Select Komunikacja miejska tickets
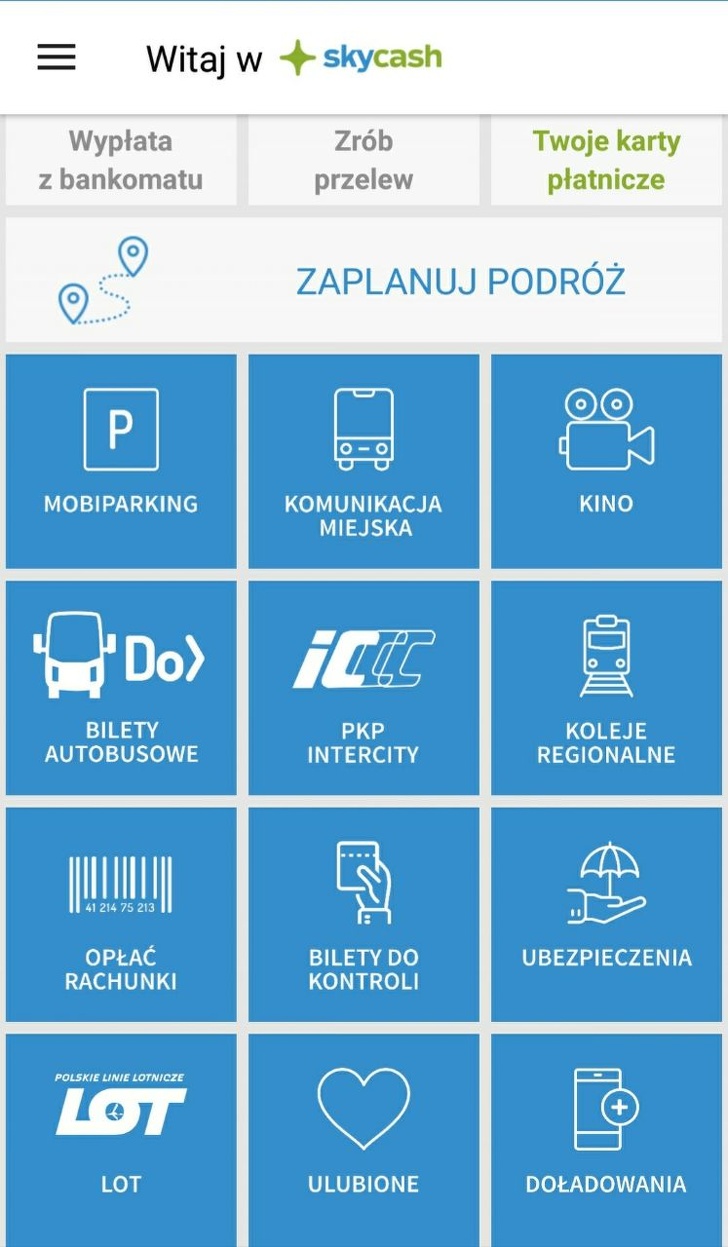 [363, 461]
